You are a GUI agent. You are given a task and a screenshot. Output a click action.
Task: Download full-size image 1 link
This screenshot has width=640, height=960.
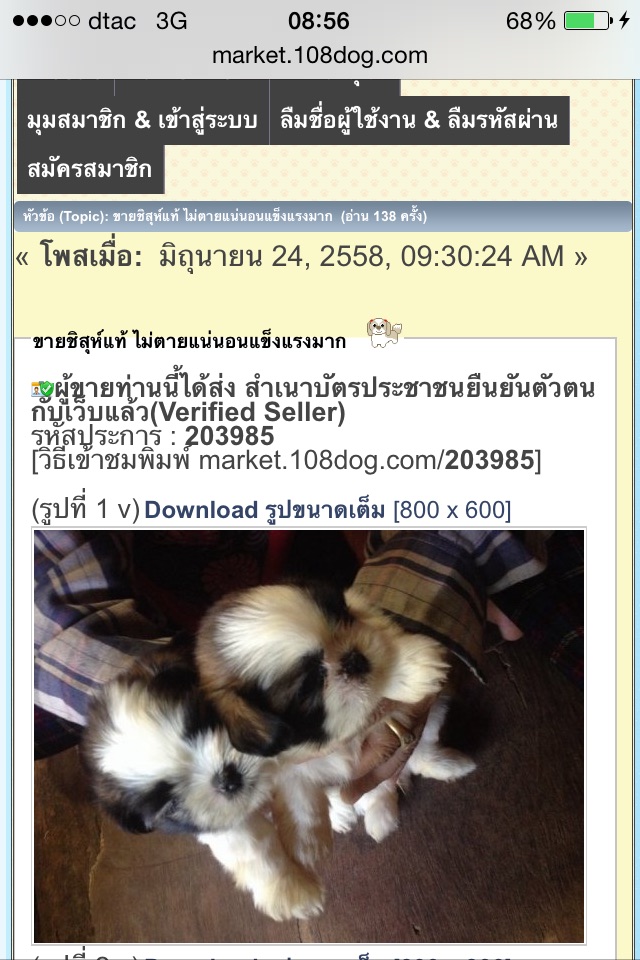coord(265,510)
